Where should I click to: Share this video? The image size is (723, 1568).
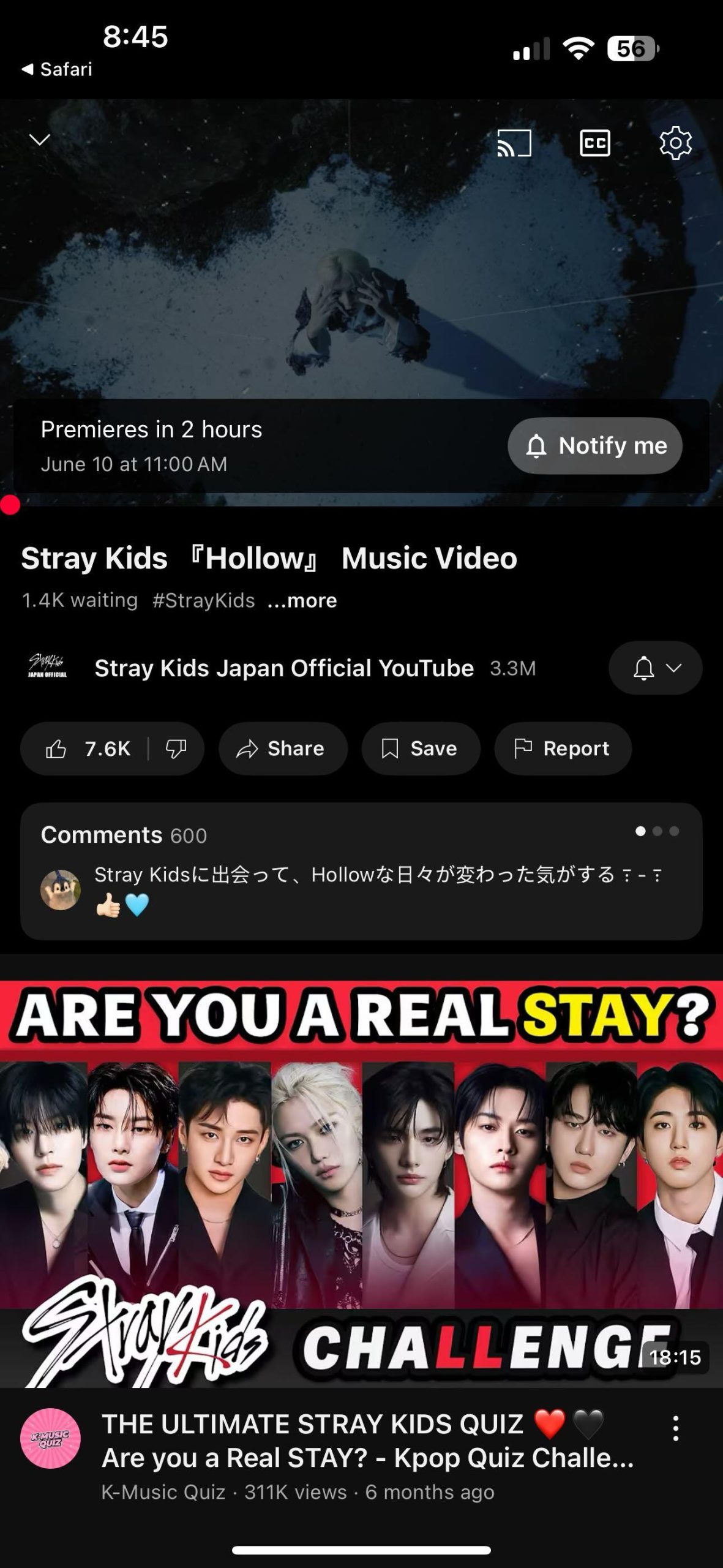[x=283, y=748]
